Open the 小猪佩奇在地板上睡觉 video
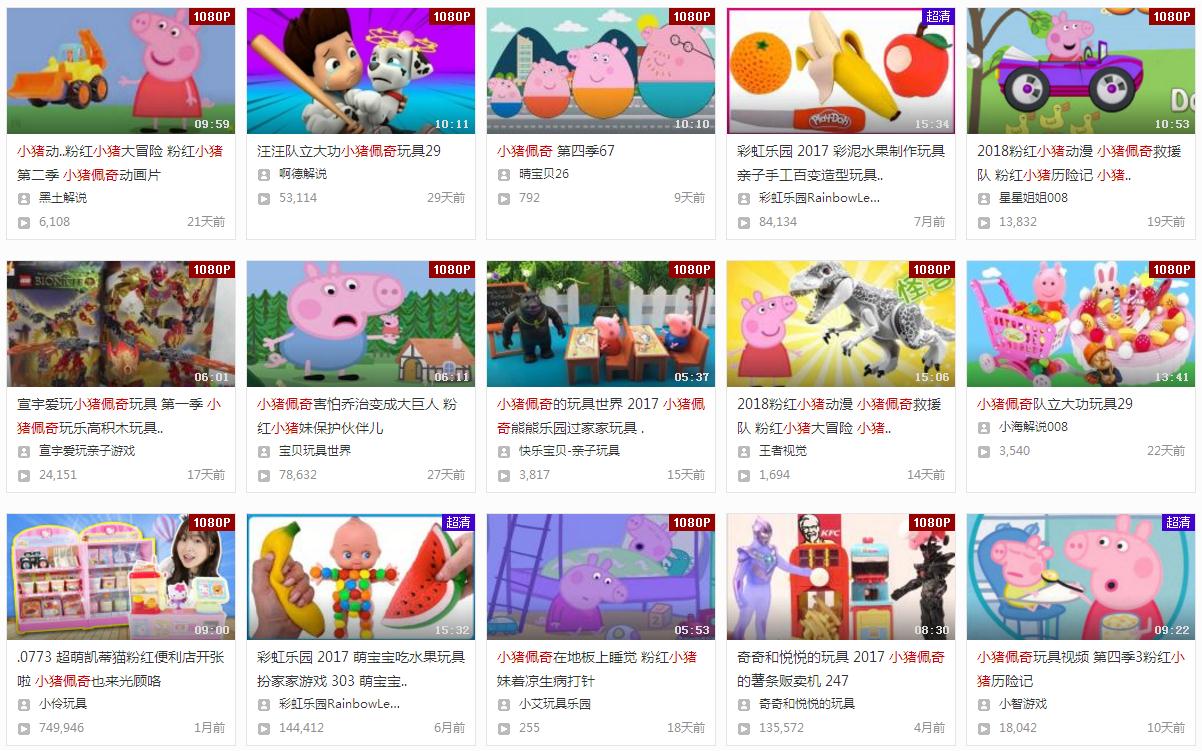 point(601,577)
